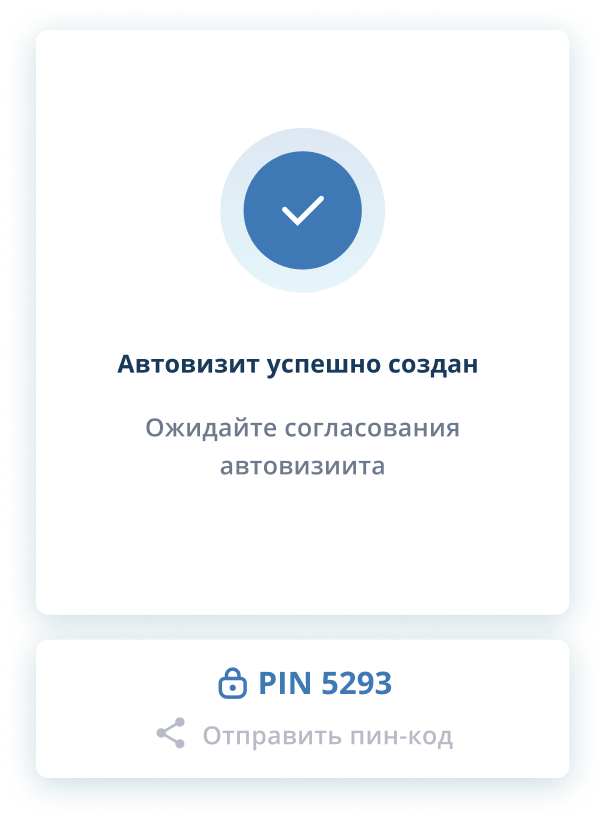Share the PIN via Отправить пин-код
Viewport: 606px width, 821px height.
tap(305, 736)
